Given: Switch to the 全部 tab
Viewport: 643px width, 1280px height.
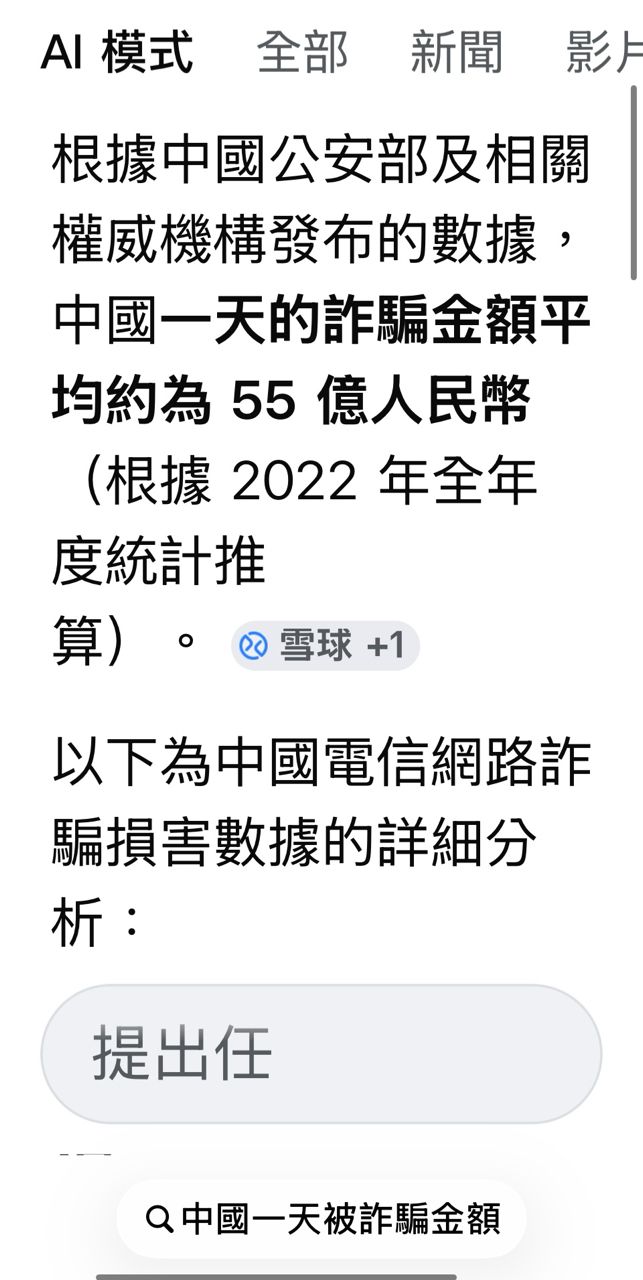Looking at the screenshot, I should pyautogui.click(x=302, y=52).
